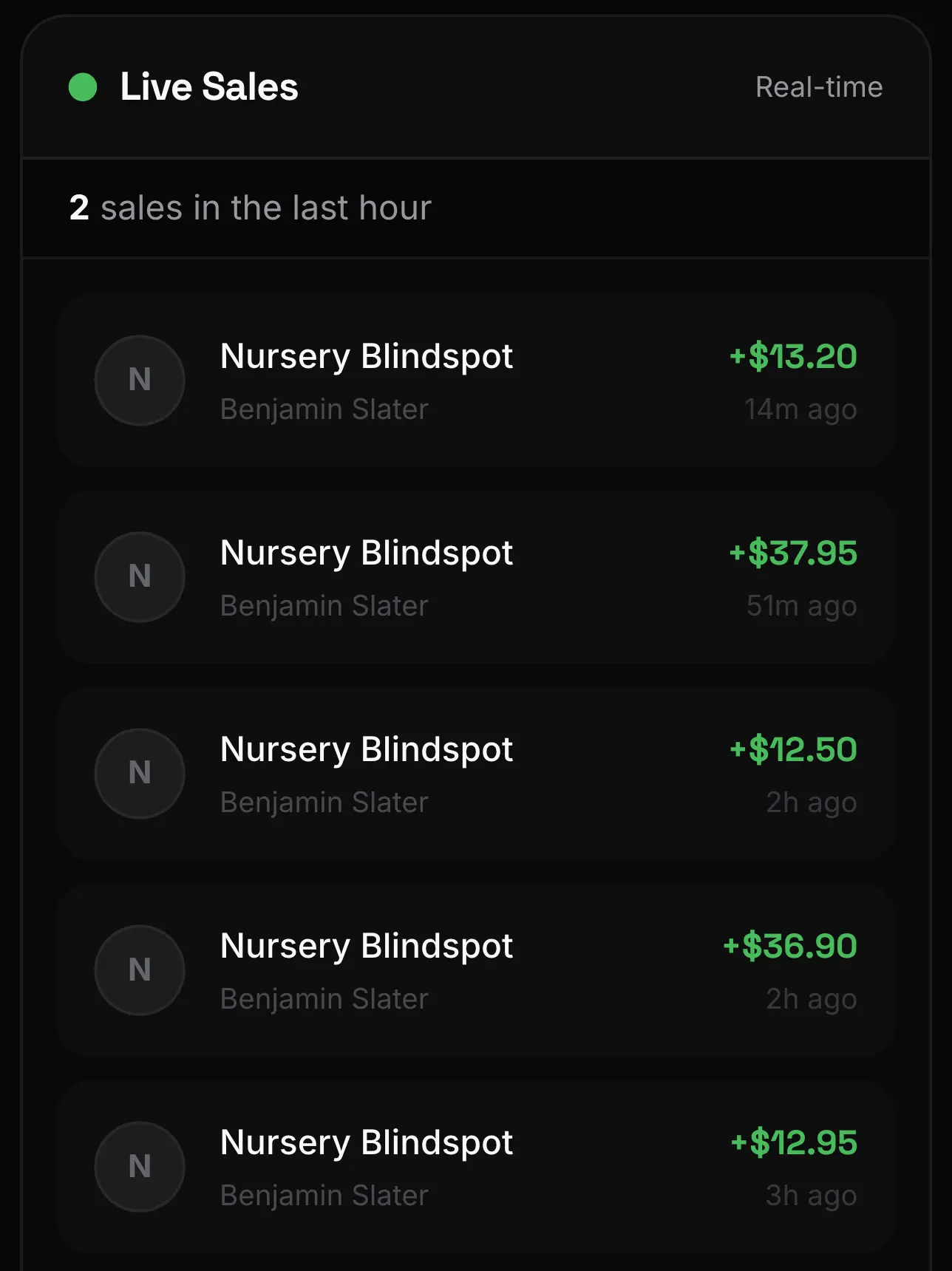Click the bottom sale's circular avatar icon
This screenshot has width=952, height=1271.
(x=140, y=1167)
